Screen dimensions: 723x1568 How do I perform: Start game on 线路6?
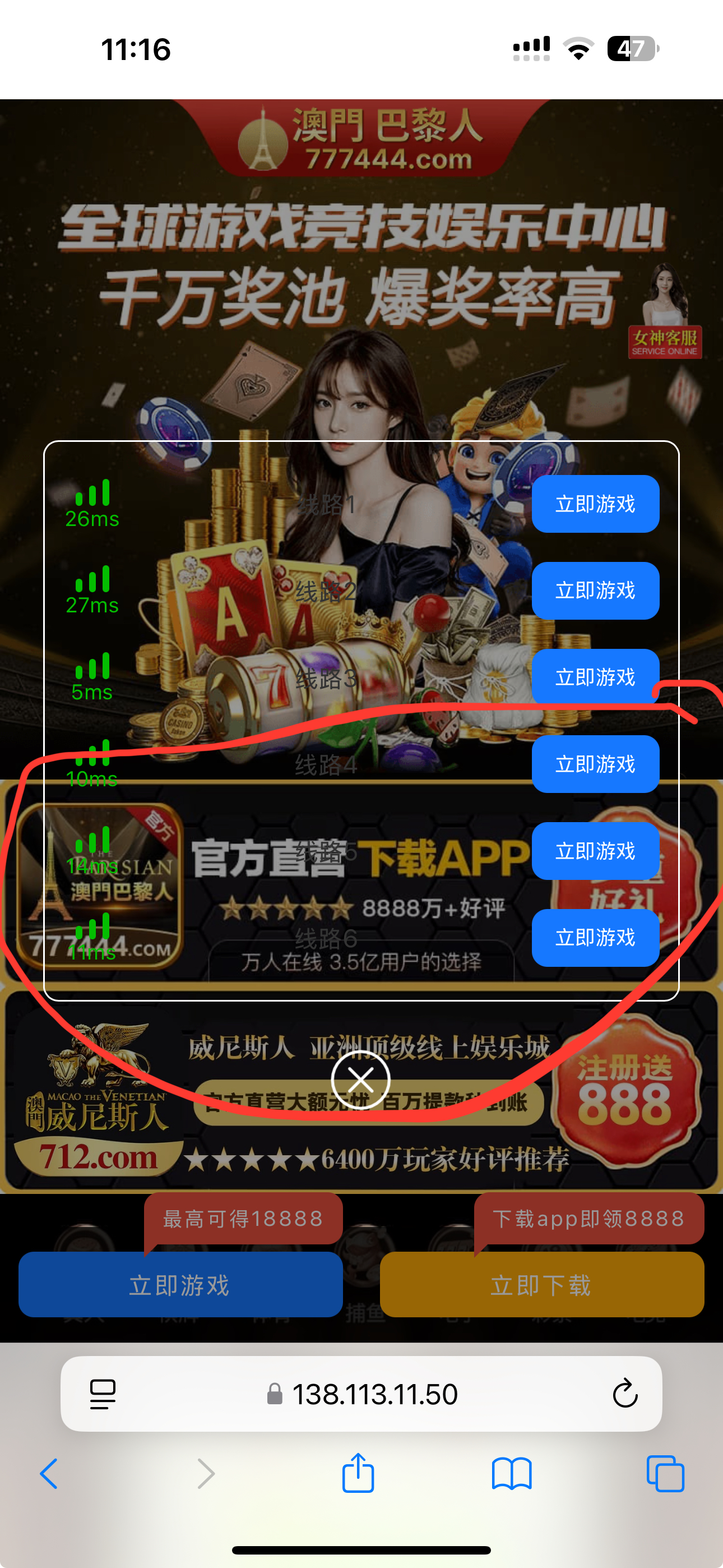point(595,938)
